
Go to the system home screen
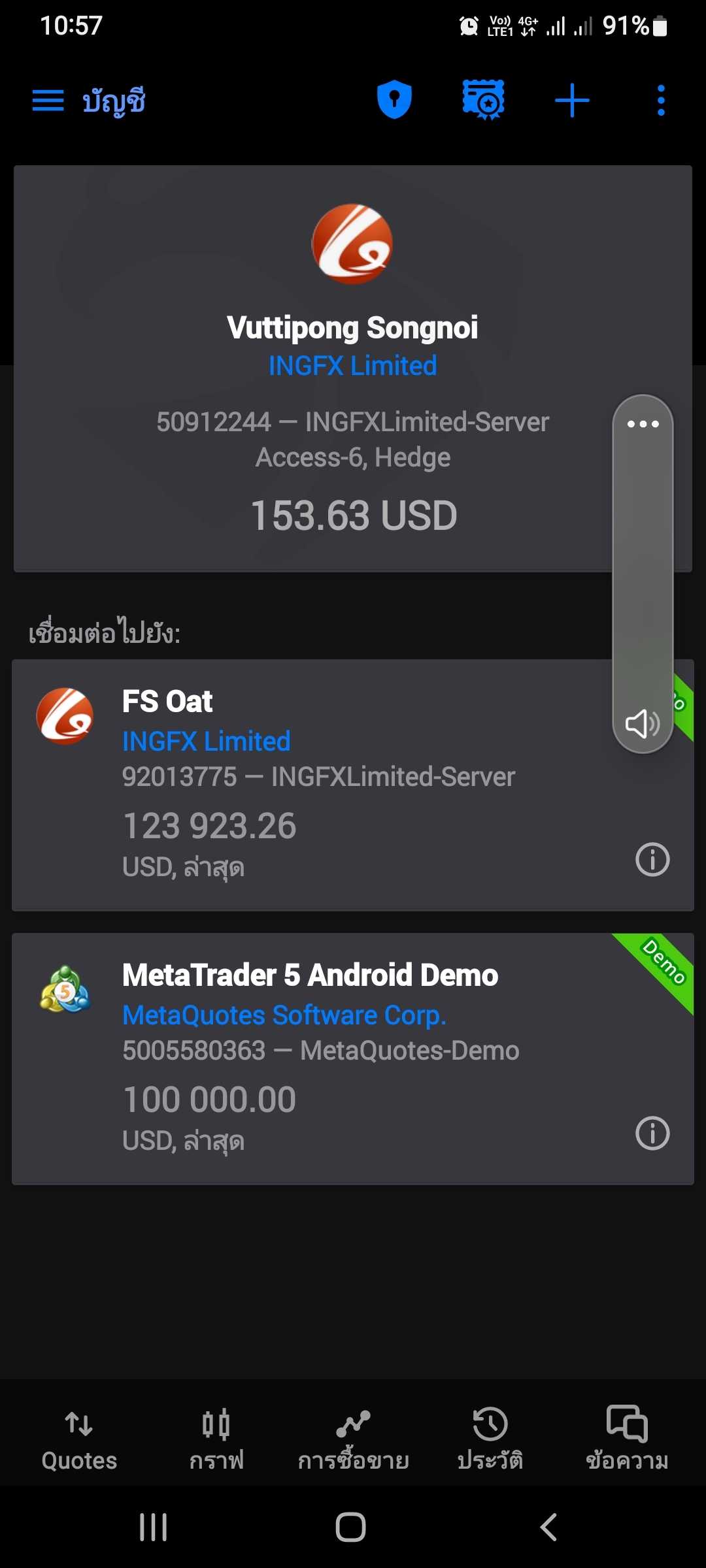(350, 1527)
